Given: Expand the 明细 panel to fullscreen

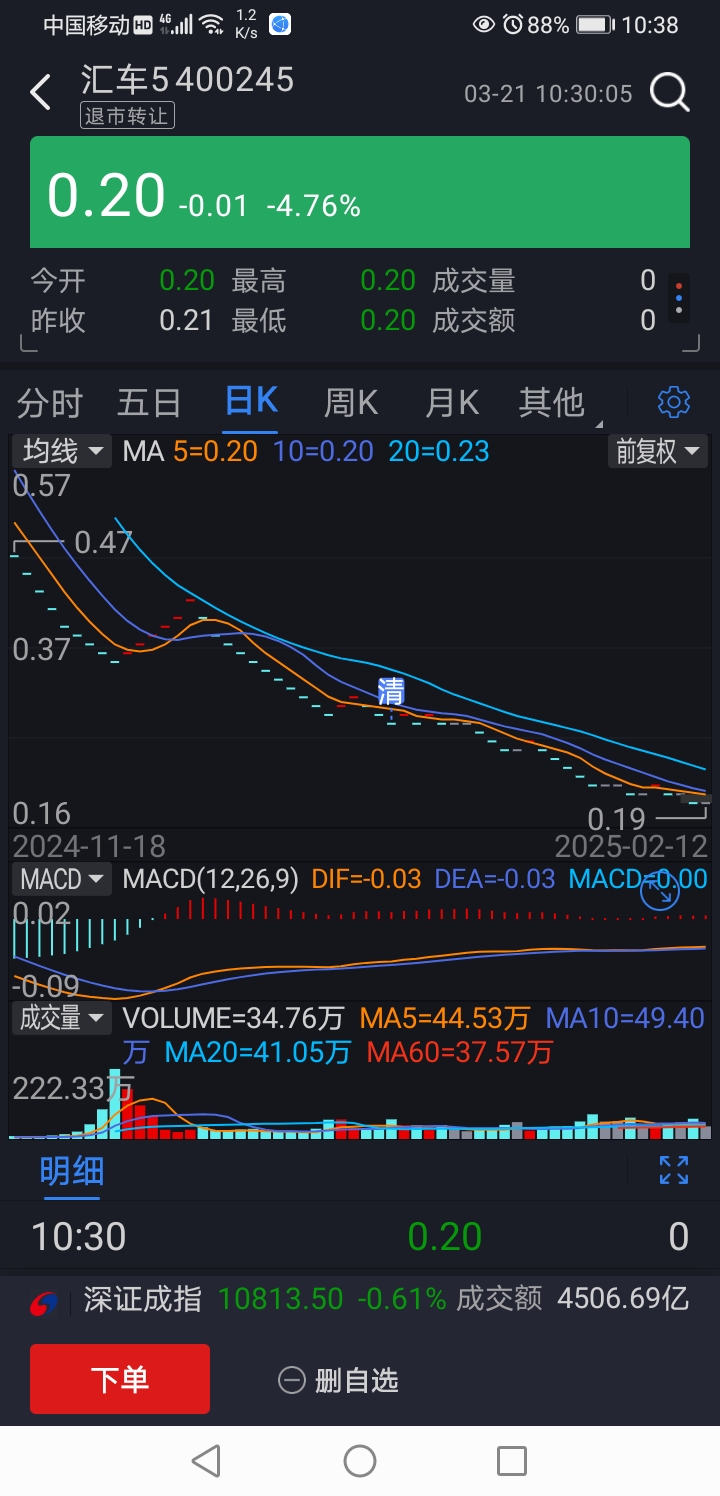Looking at the screenshot, I should click(x=674, y=1170).
